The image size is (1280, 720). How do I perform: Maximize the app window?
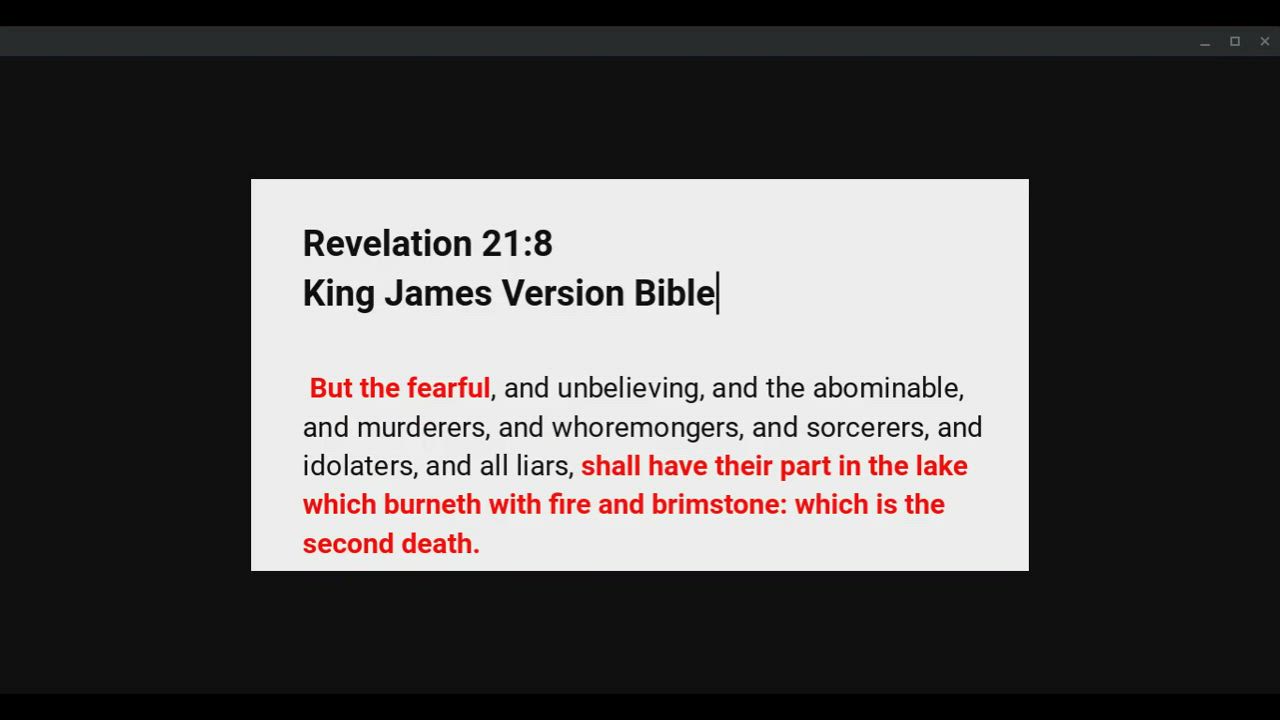point(1235,42)
